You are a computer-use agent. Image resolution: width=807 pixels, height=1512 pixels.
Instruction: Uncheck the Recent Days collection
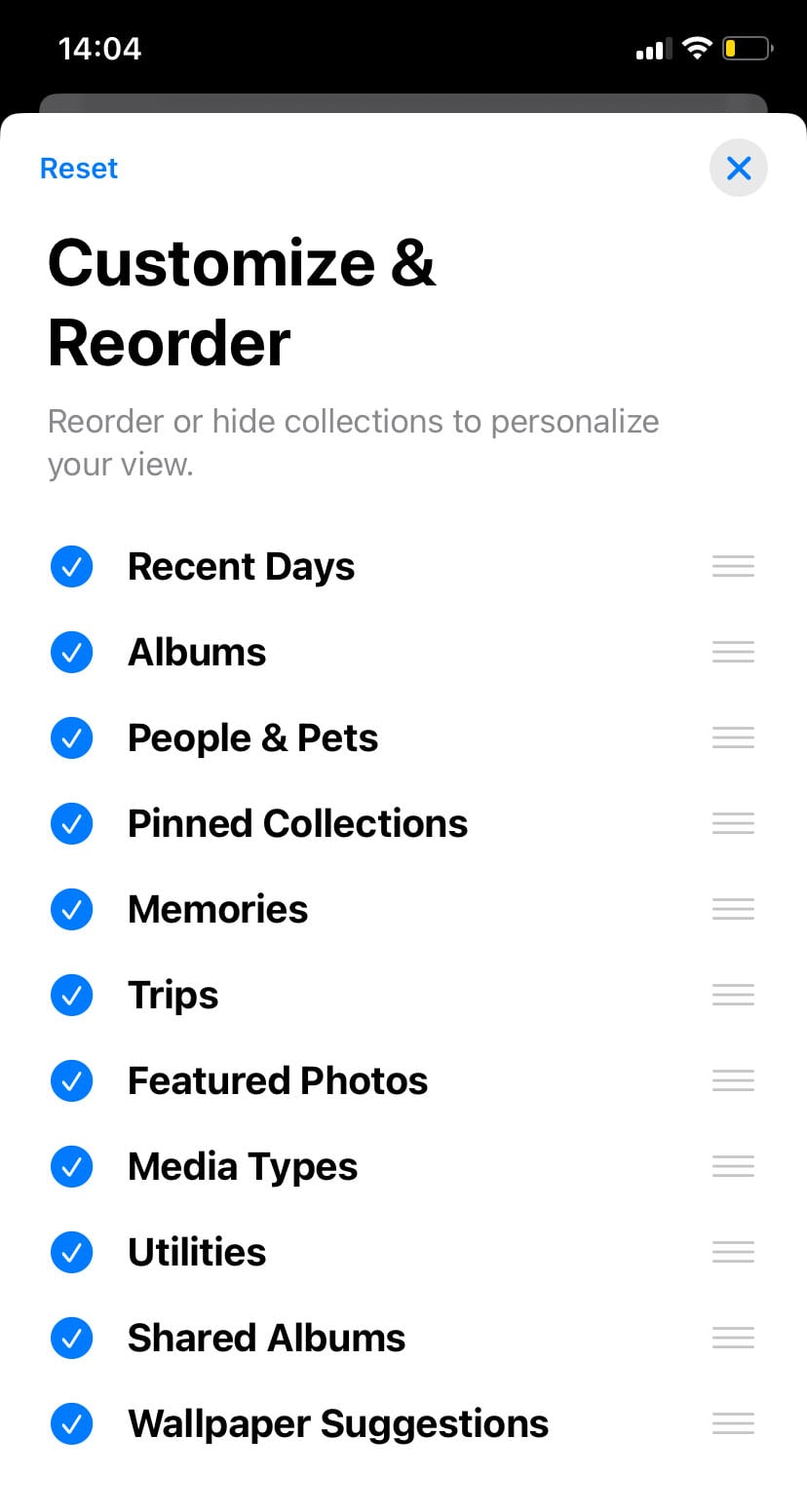tap(71, 566)
